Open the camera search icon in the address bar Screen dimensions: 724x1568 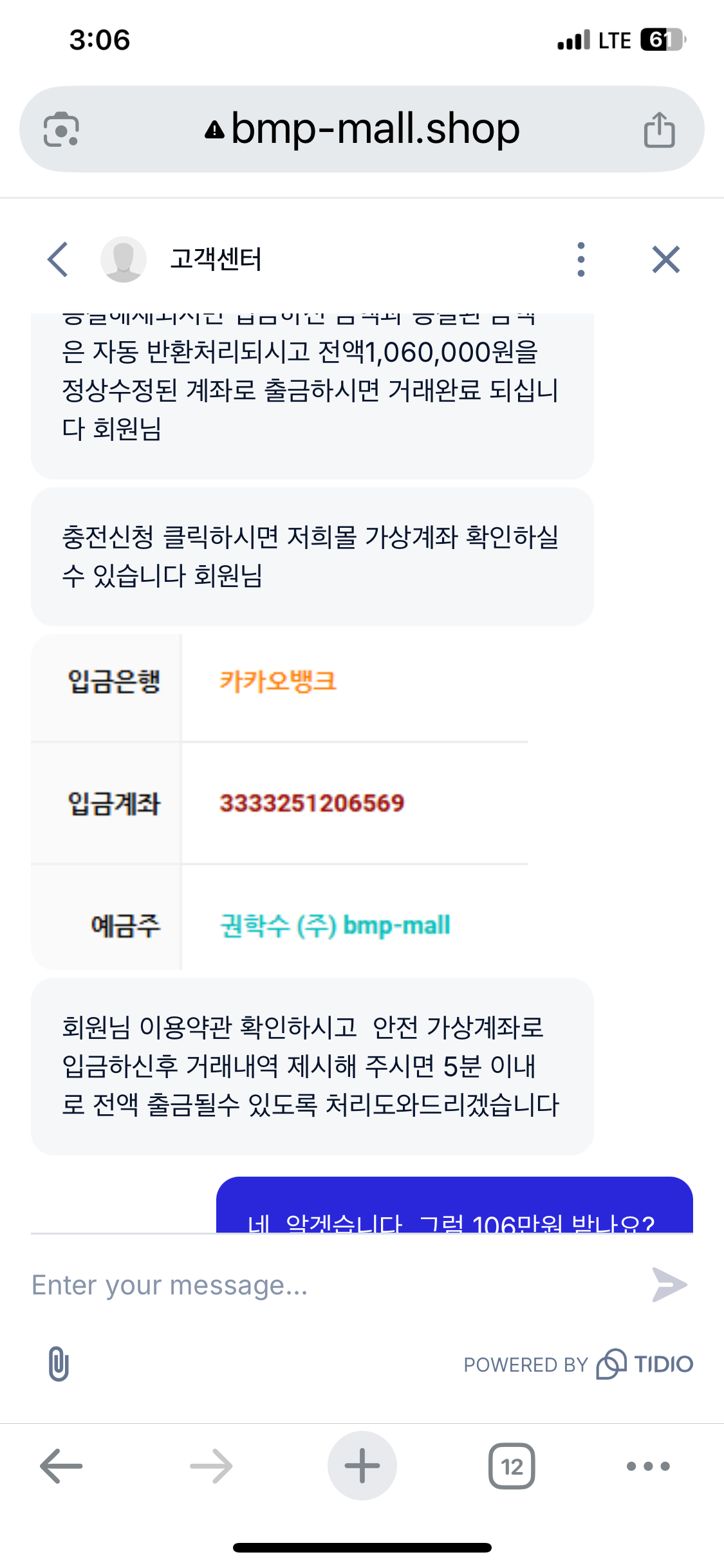61,129
